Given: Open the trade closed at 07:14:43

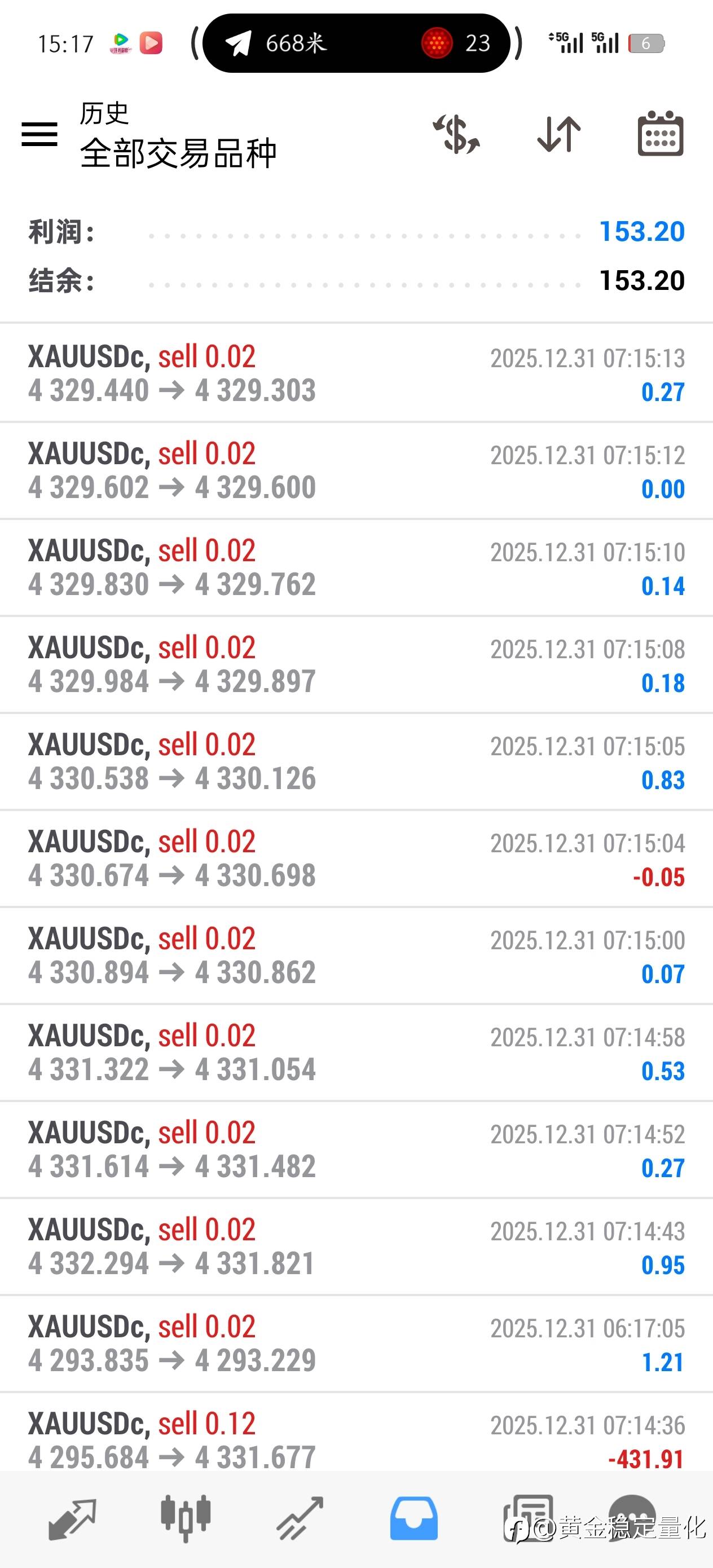Looking at the screenshot, I should (356, 1246).
